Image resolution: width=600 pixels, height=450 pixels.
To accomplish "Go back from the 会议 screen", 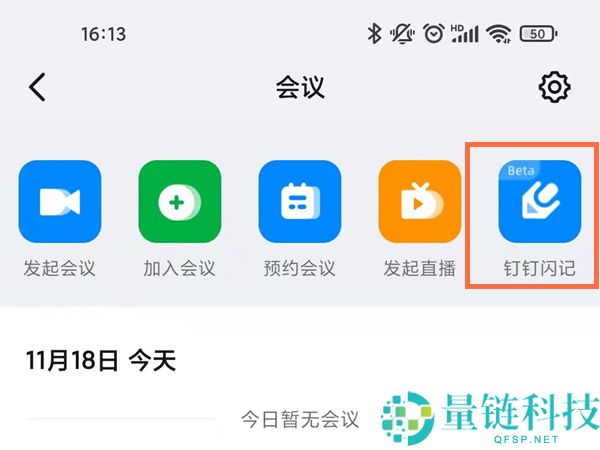I will pyautogui.click(x=38, y=87).
